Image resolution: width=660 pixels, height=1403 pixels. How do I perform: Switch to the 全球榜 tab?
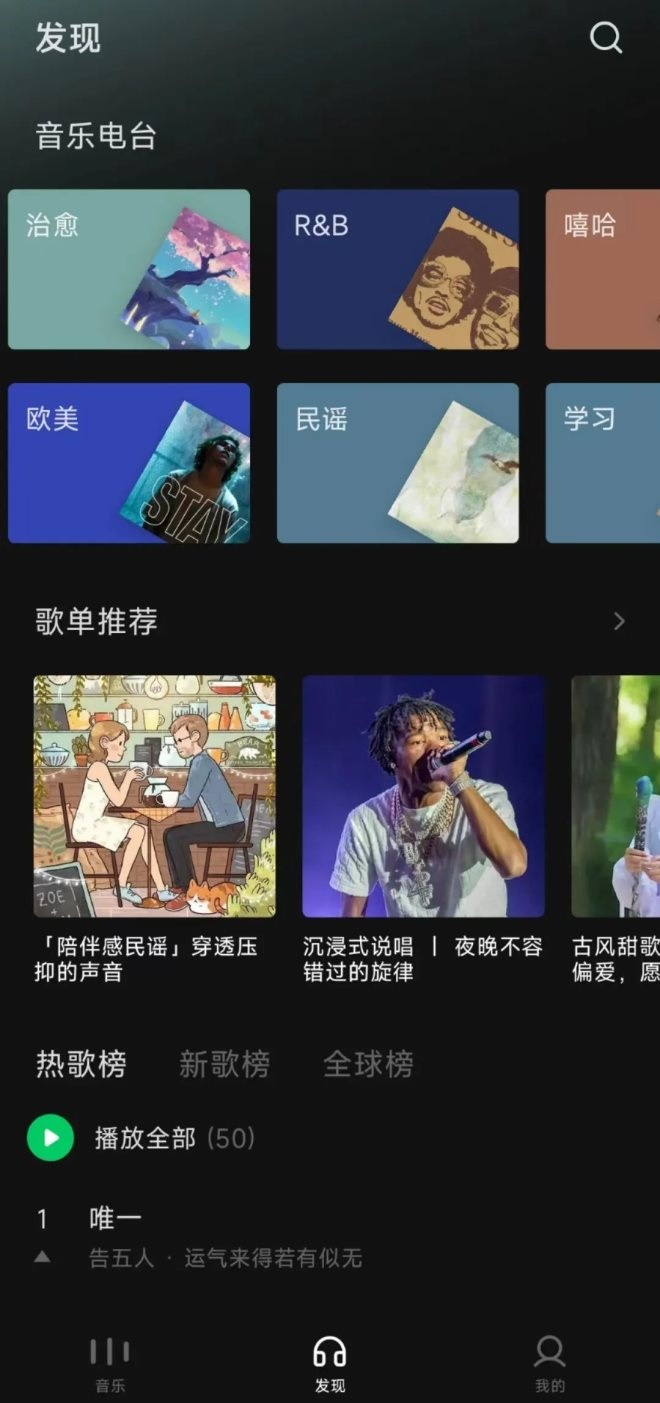point(368,1064)
